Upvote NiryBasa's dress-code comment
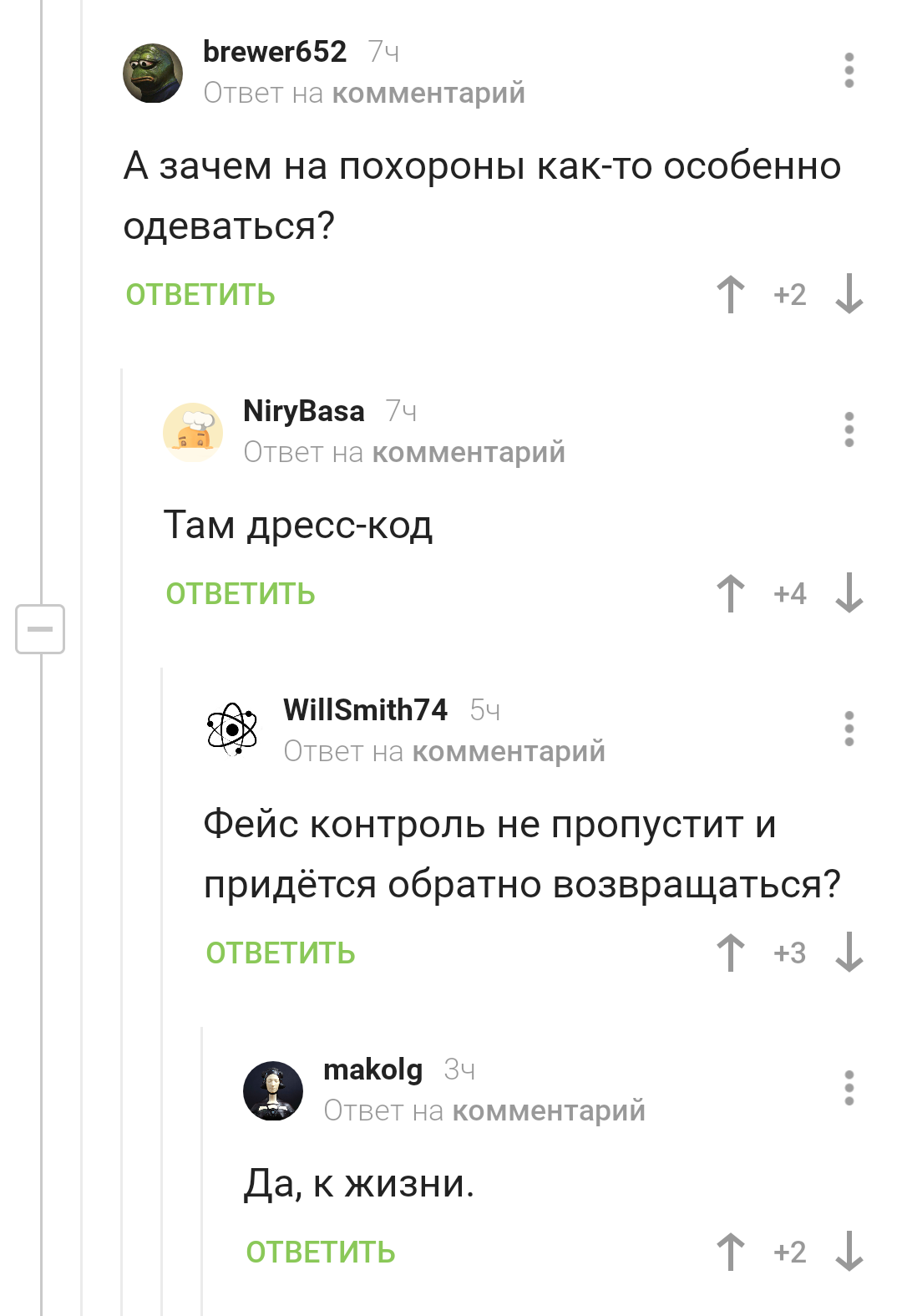Screen dimensions: 902x1316 pyautogui.click(x=731, y=593)
